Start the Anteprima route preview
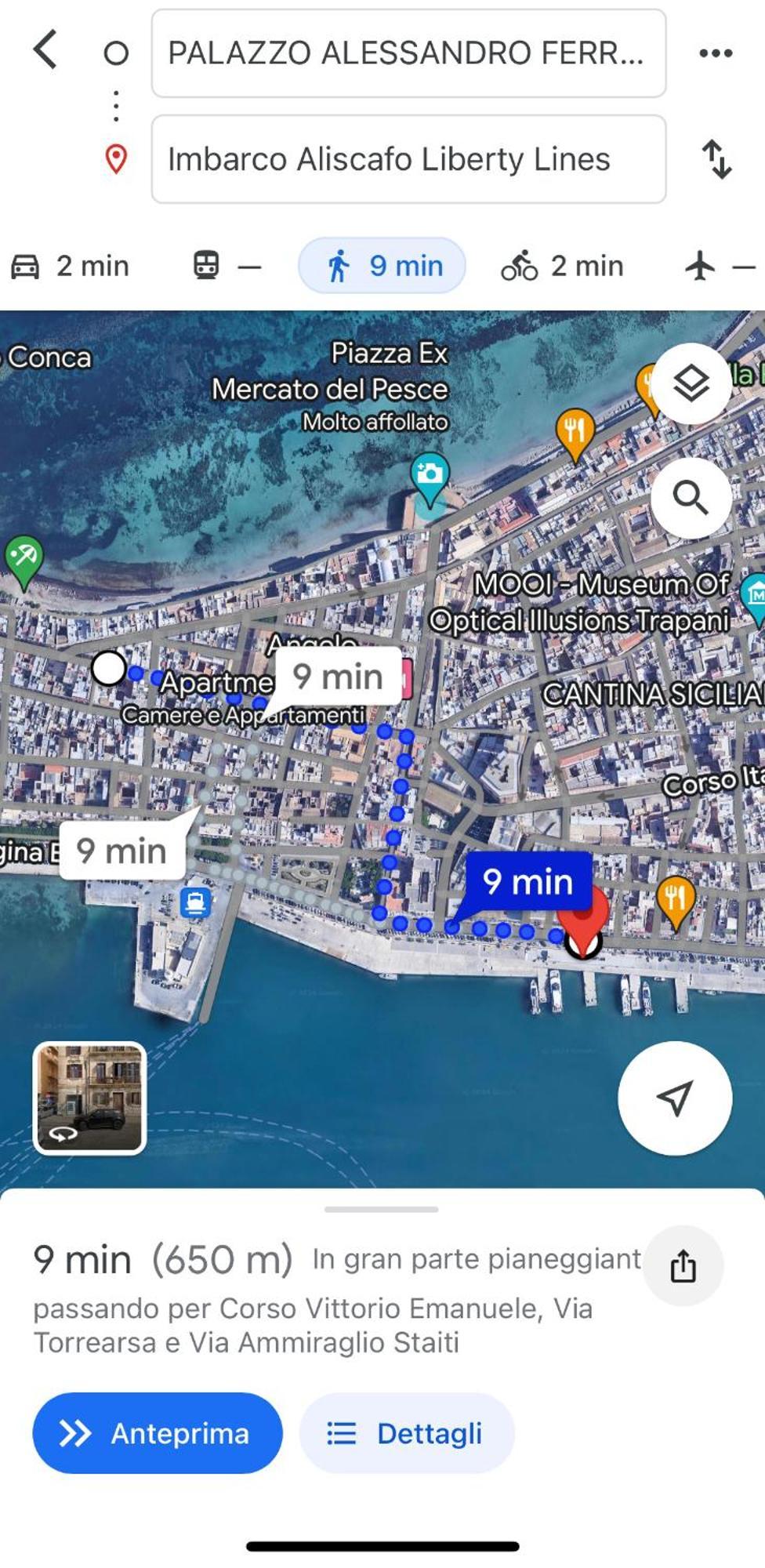This screenshot has width=765, height=1568. pos(157,1433)
